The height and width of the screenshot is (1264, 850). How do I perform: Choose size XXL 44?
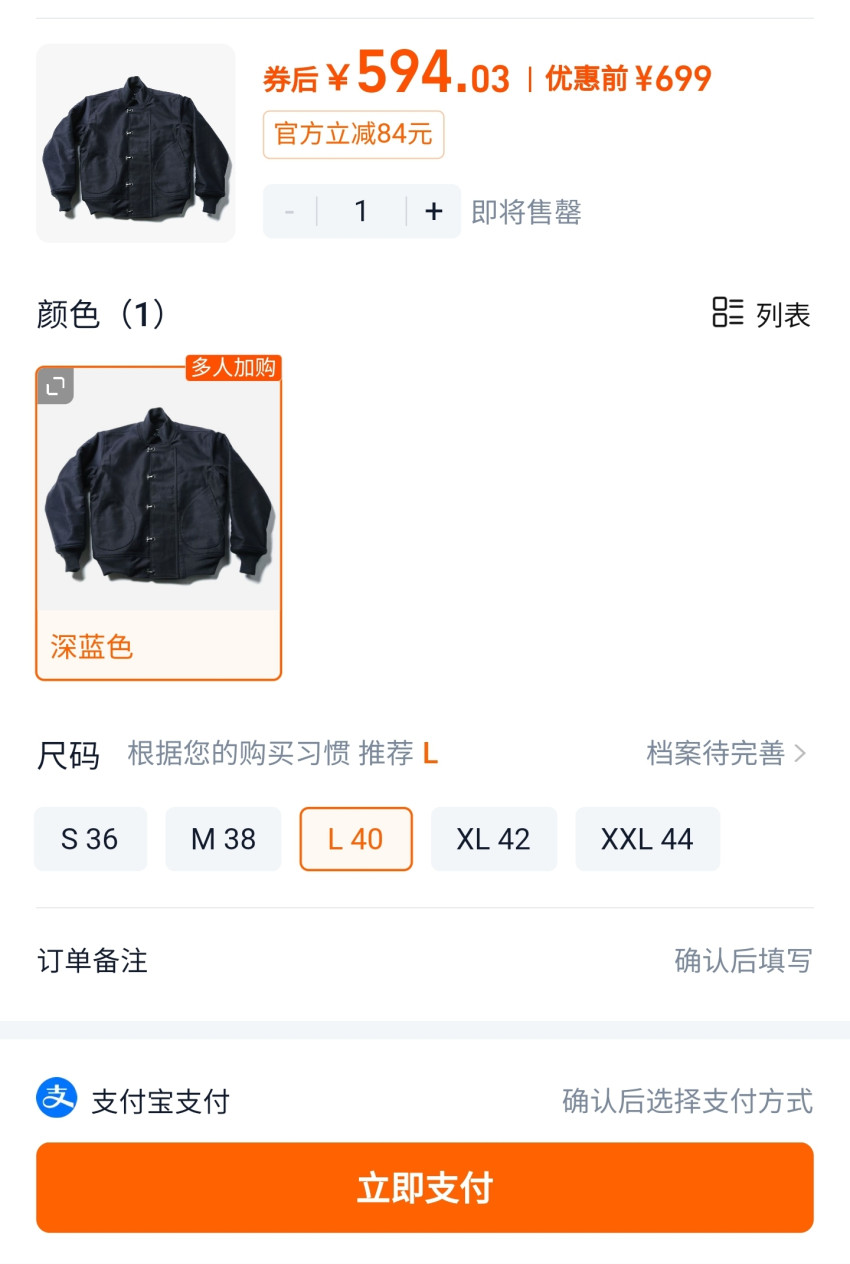tap(647, 839)
